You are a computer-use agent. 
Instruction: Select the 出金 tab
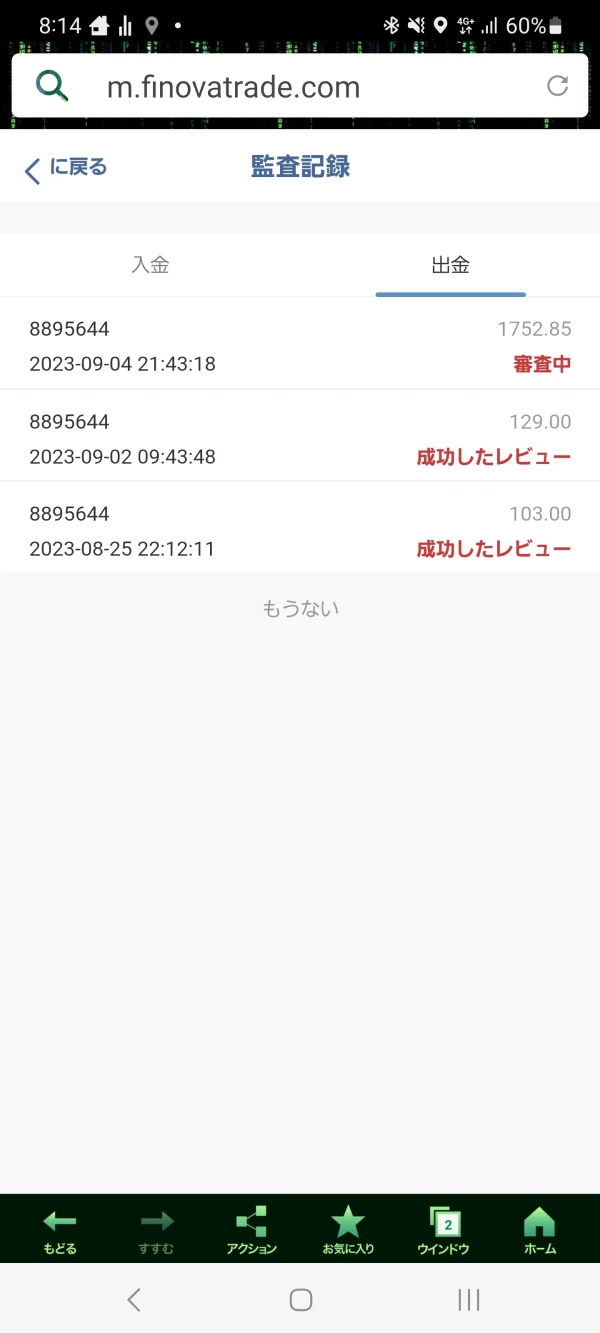(450, 265)
